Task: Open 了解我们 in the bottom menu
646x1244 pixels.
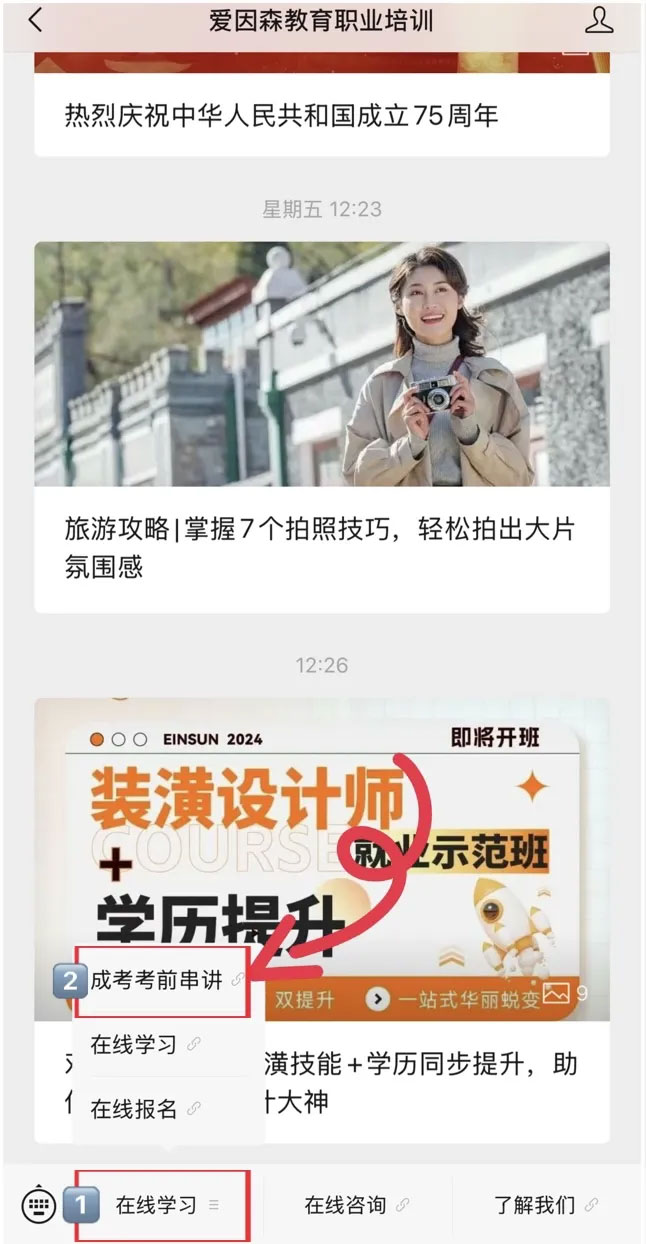Action: (536, 1205)
